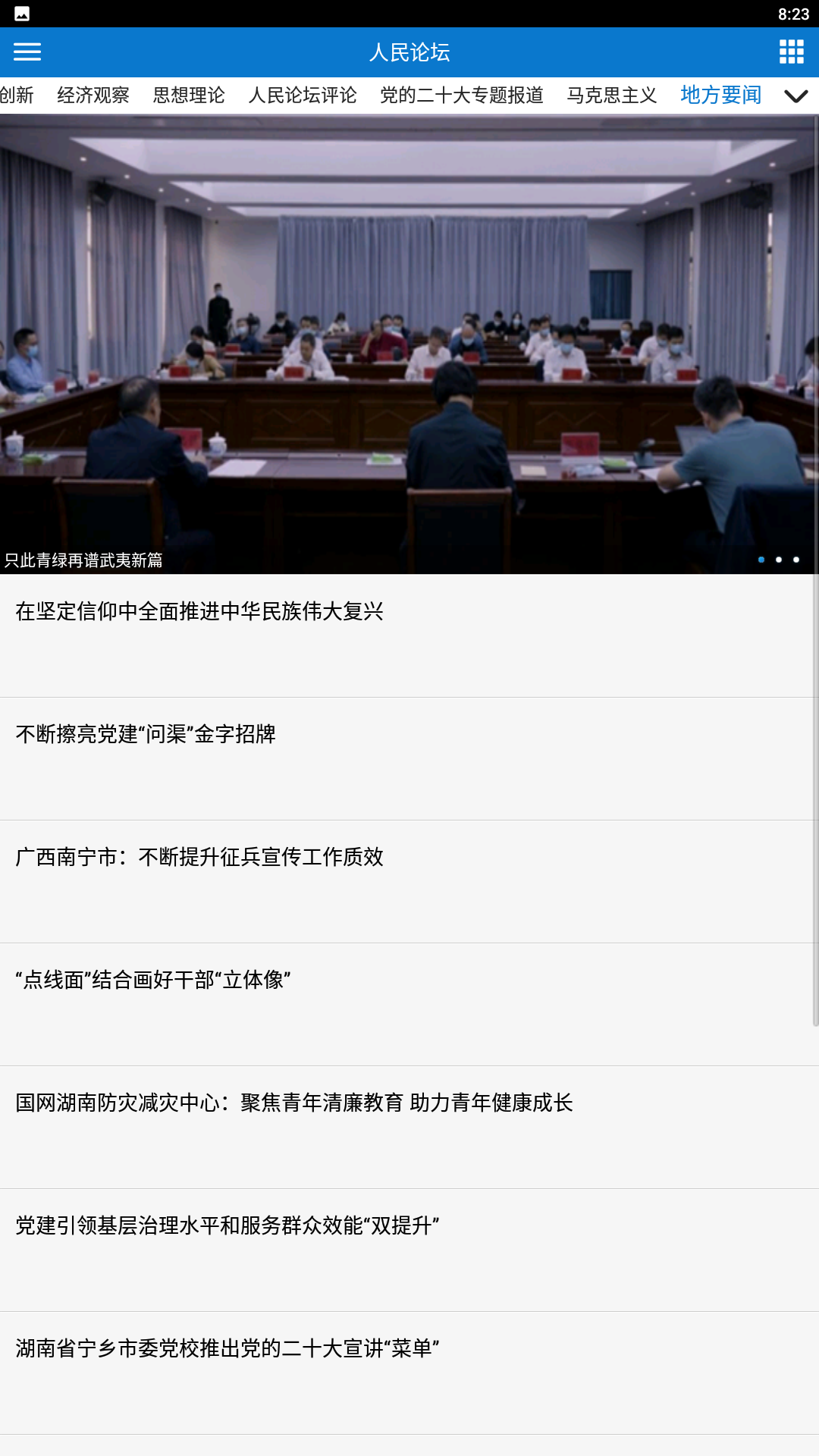Switch to the 思想理论 tab
The image size is (819, 1456).
coord(187,96)
